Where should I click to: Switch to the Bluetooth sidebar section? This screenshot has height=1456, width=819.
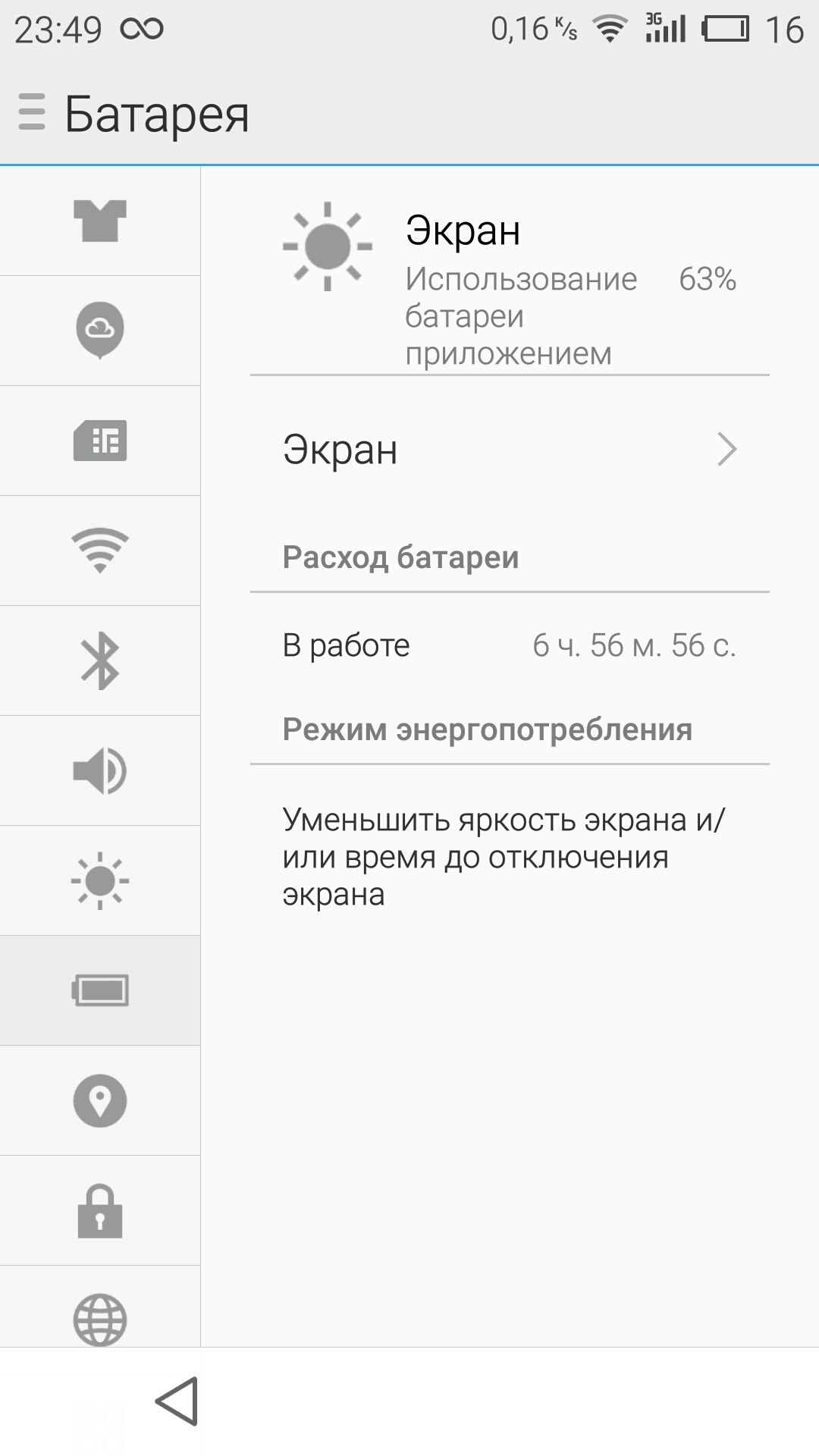[x=100, y=661]
